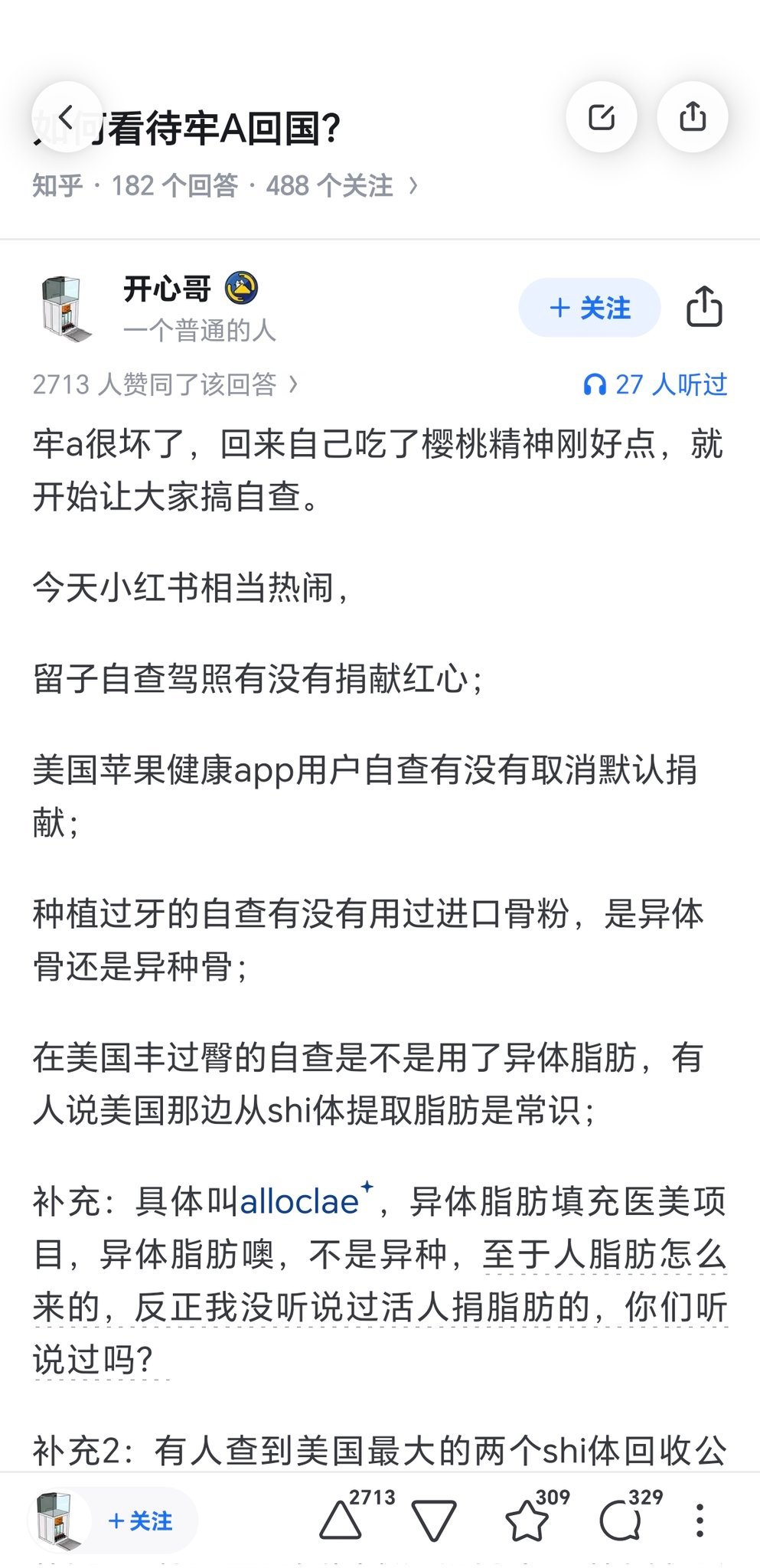Image resolution: width=760 pixels, height=1568 pixels.
Task: Open the question details row with 182 个回答
Action: point(225,185)
